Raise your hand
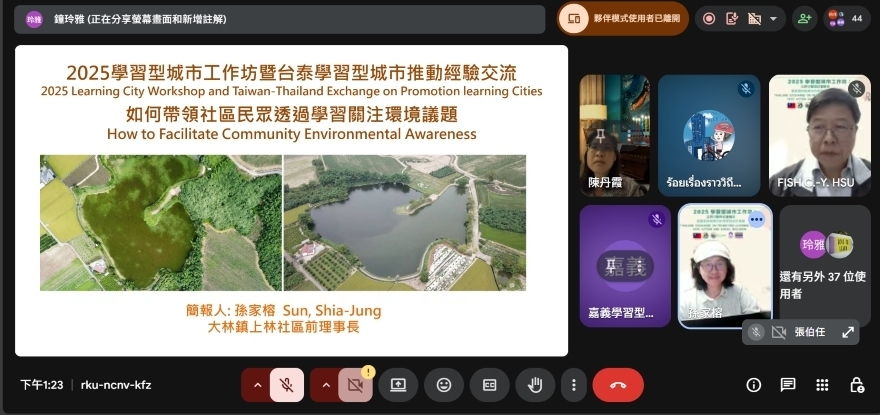Viewport: 880px width, 415px height. [x=536, y=385]
